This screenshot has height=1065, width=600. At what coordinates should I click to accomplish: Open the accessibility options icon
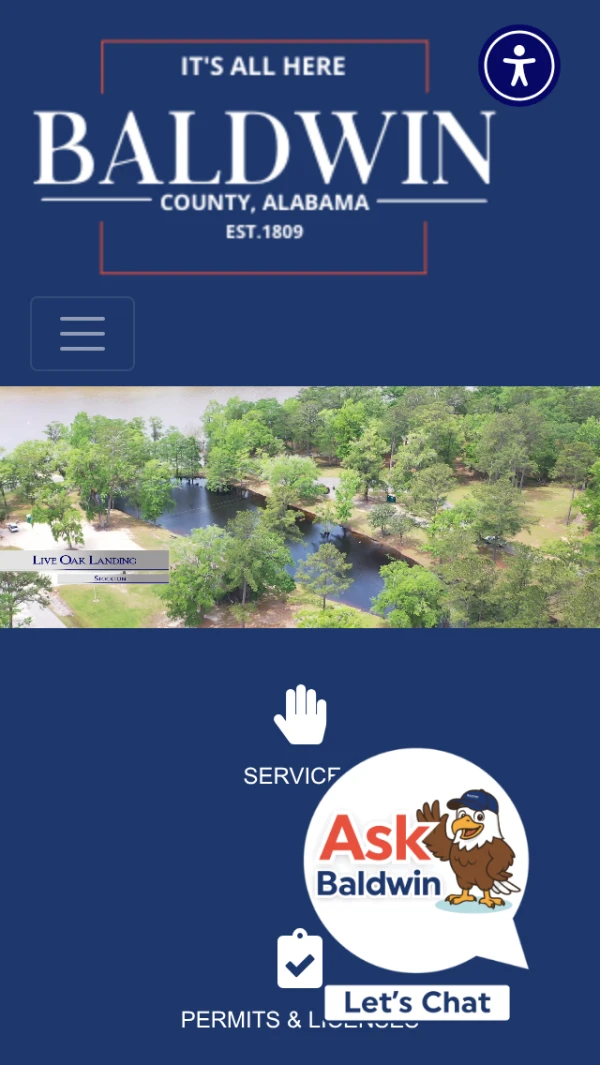[518, 65]
